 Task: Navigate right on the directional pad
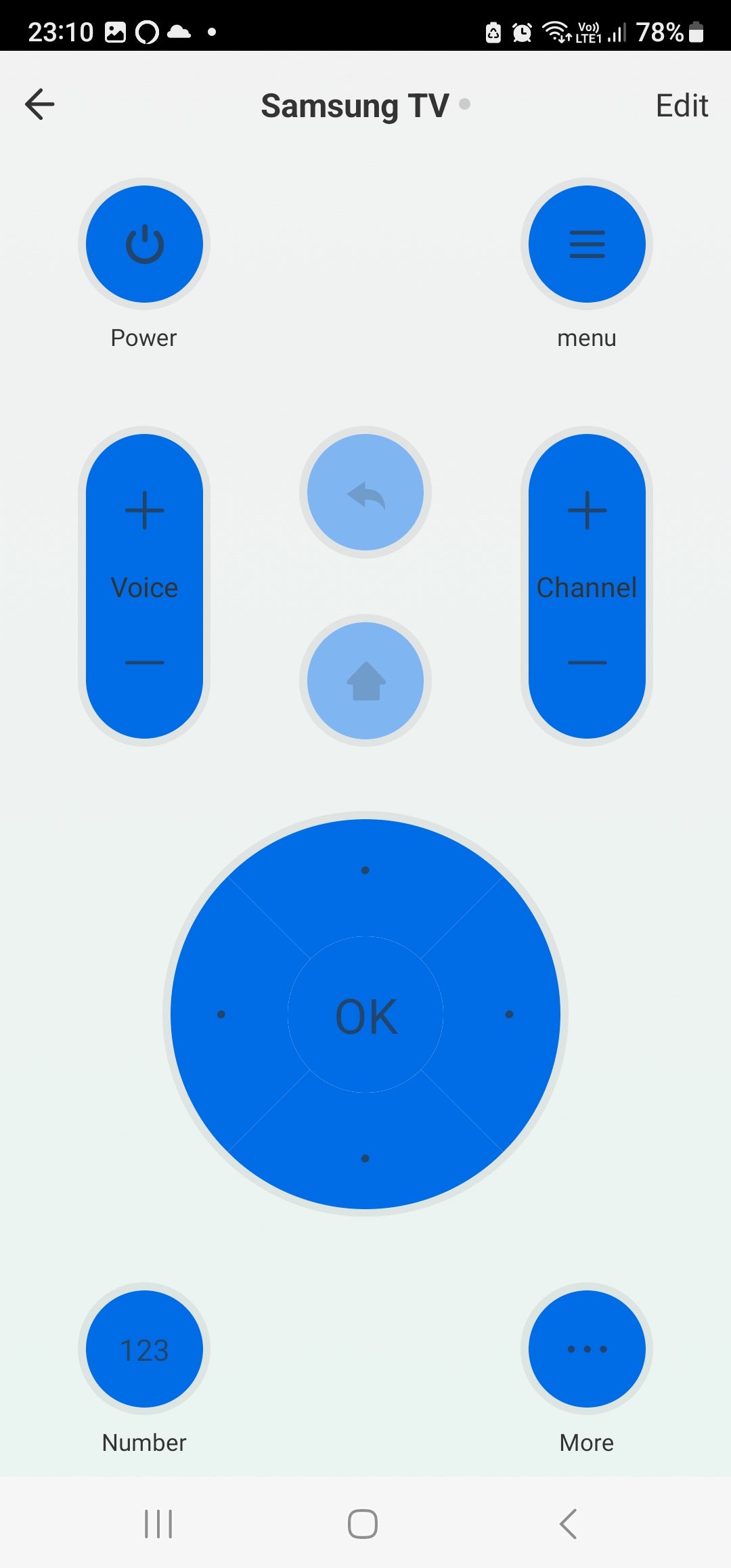(x=509, y=1014)
